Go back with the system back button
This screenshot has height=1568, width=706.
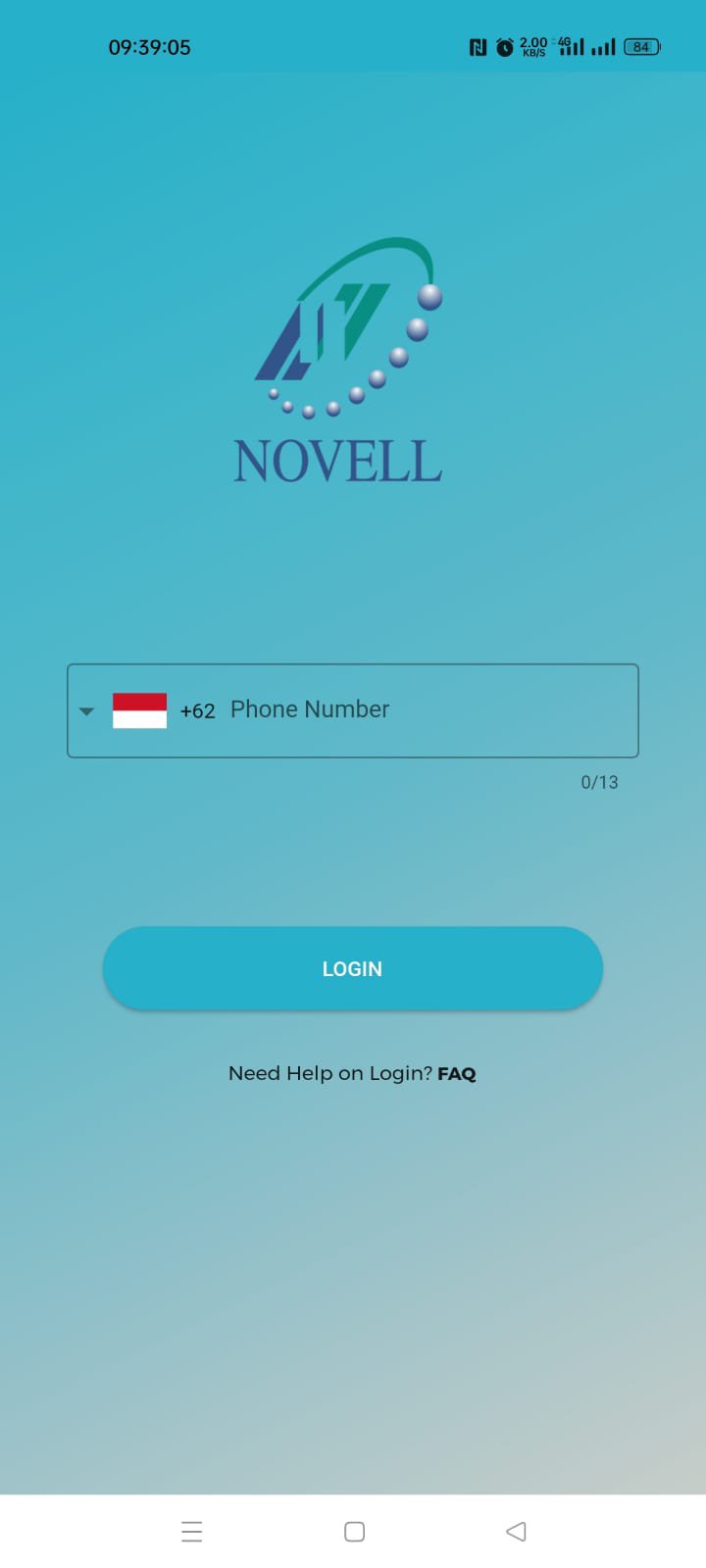click(516, 1531)
